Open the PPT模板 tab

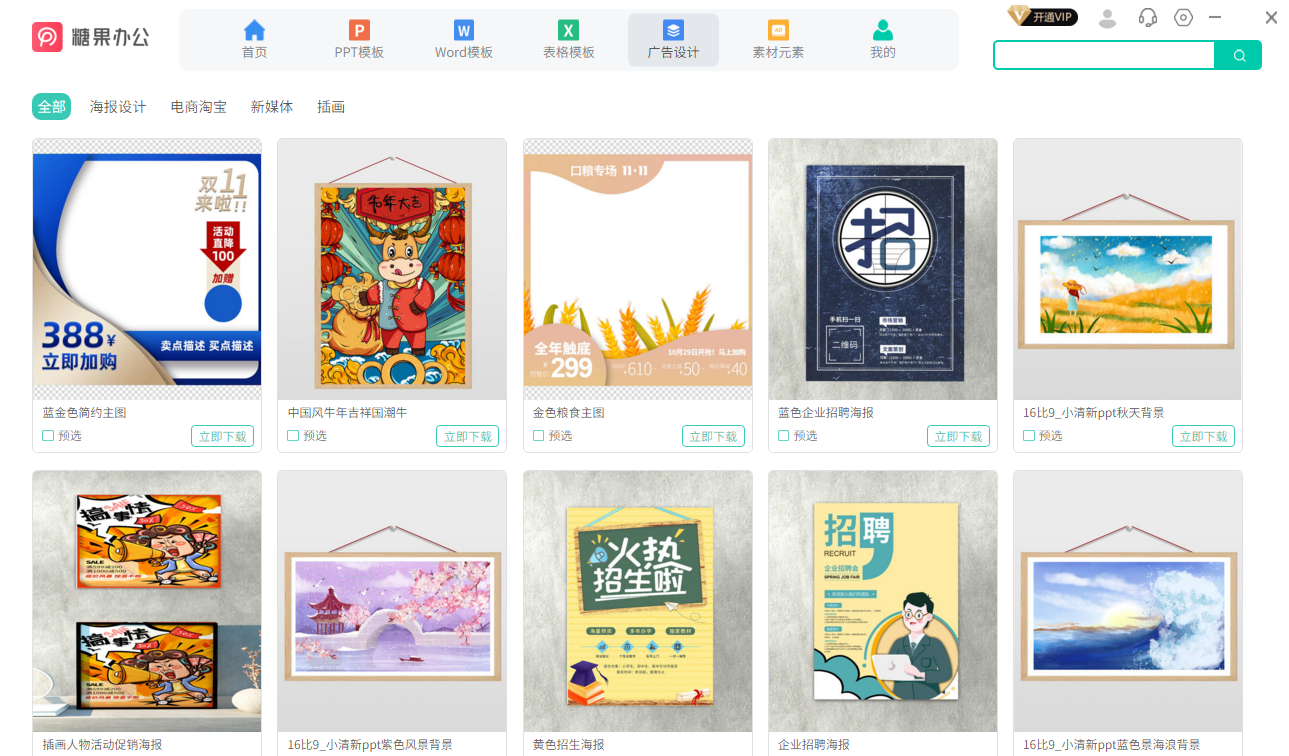pyautogui.click(x=359, y=40)
